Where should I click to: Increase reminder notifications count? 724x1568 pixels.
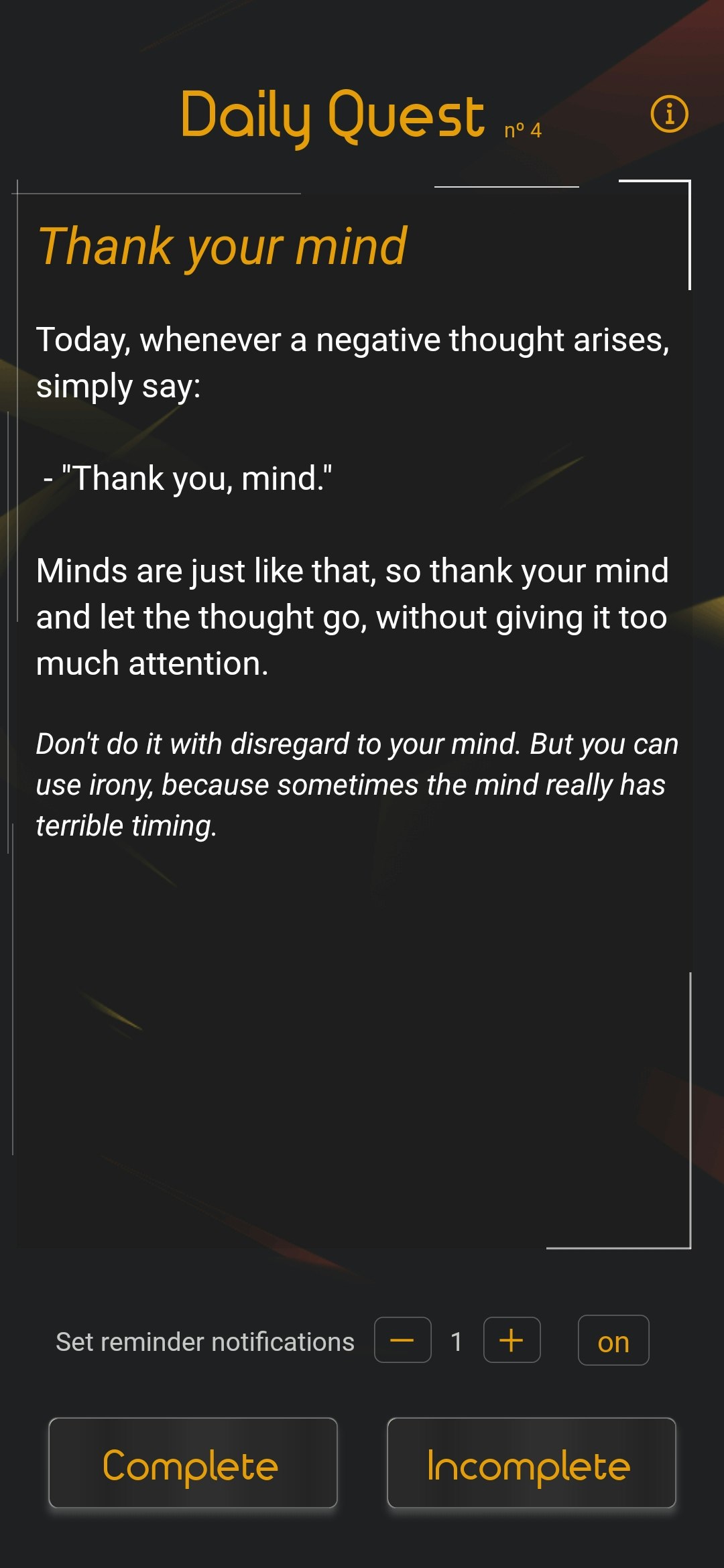[x=511, y=1340]
